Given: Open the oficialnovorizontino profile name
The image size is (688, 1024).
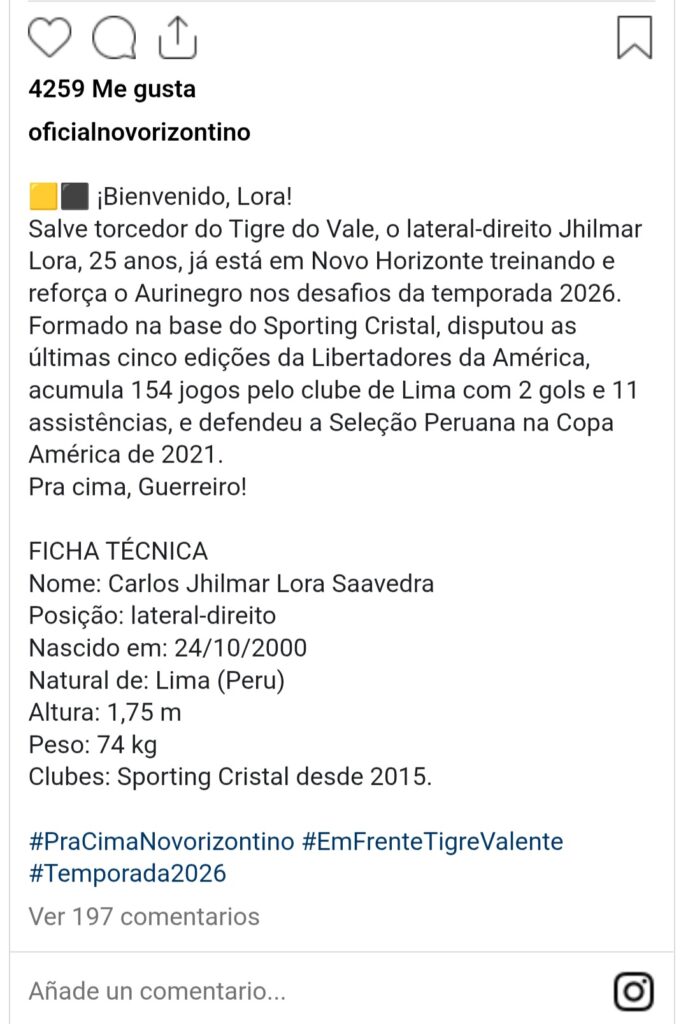Looking at the screenshot, I should coord(139,132).
